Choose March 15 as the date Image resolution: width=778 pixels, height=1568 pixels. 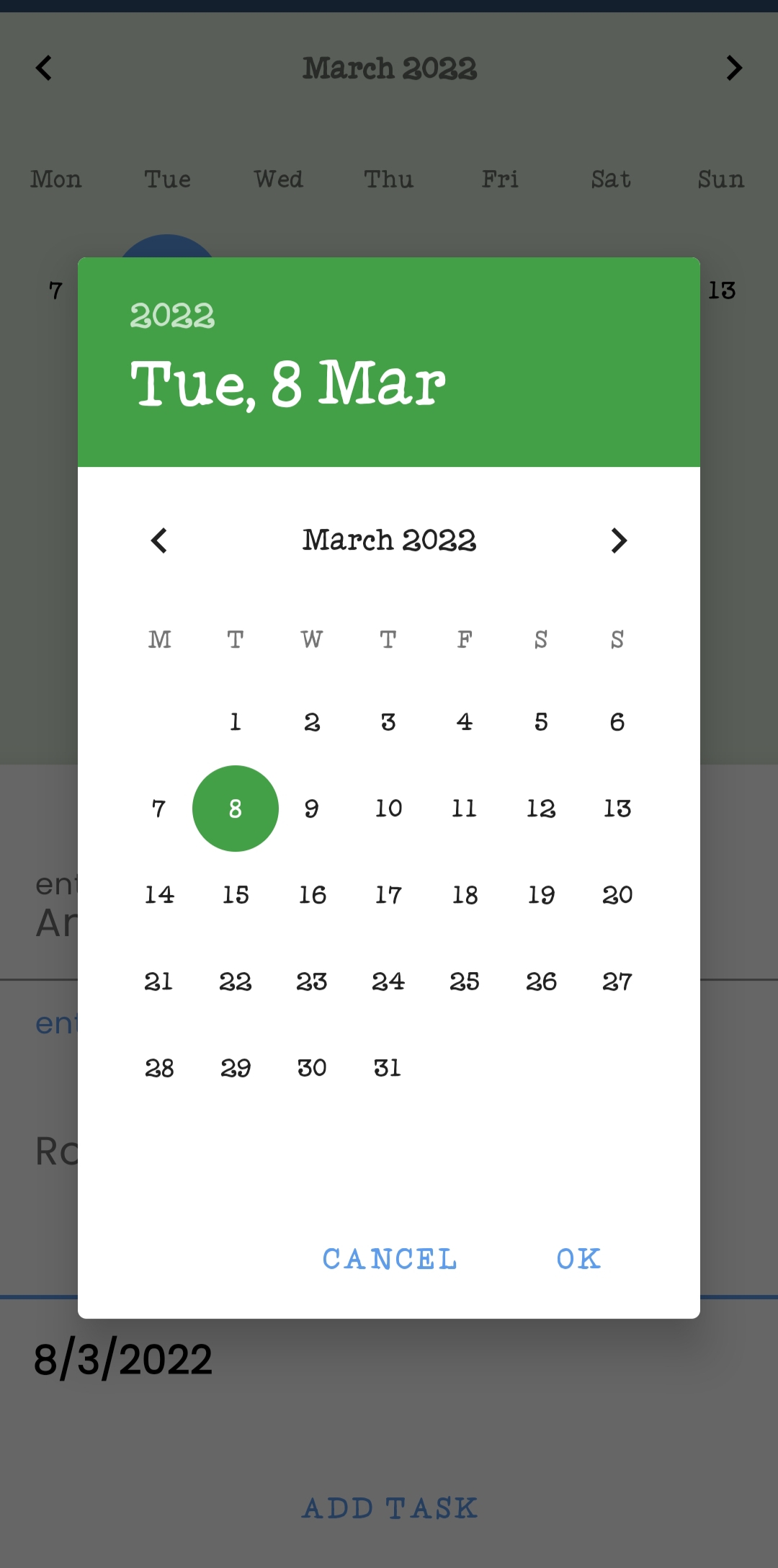click(x=236, y=895)
